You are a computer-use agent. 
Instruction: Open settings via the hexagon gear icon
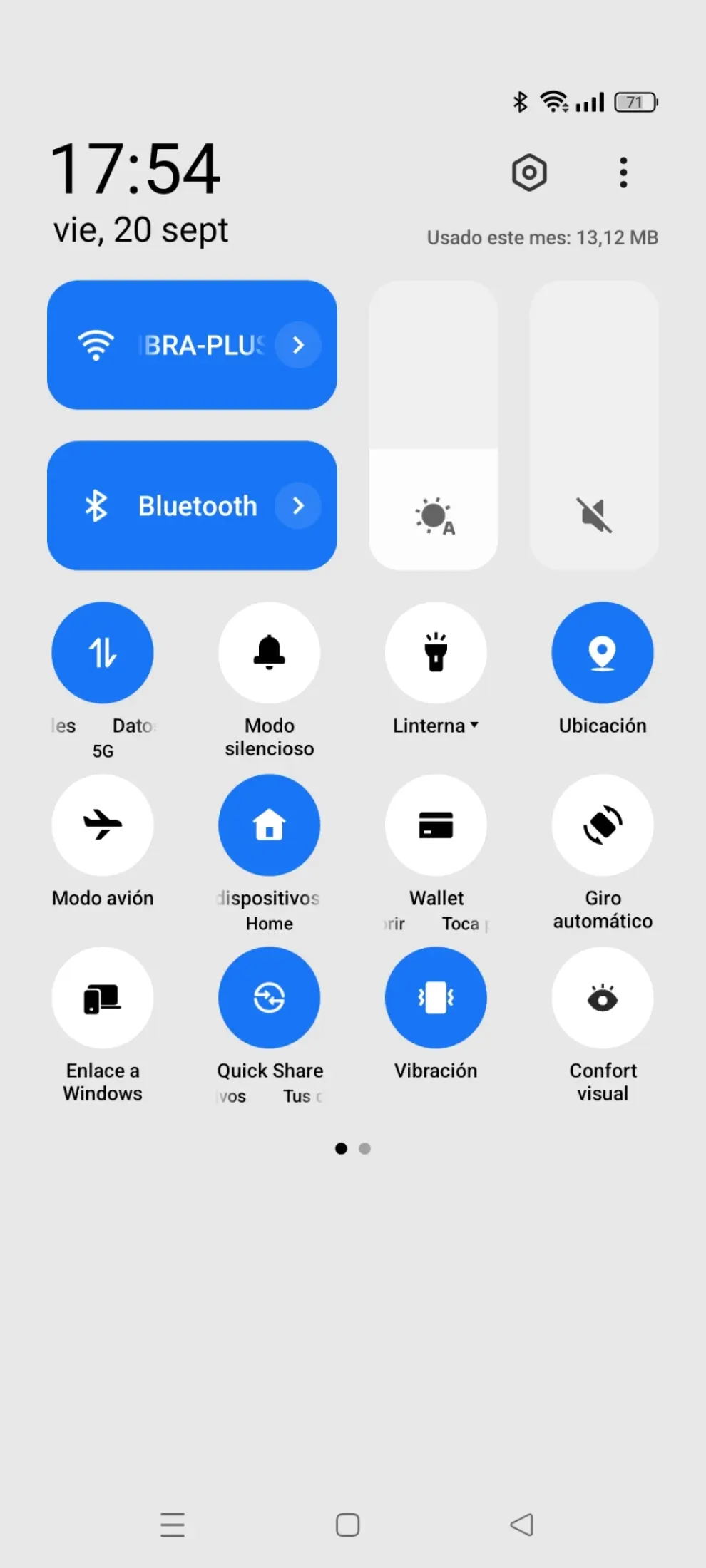tap(529, 172)
